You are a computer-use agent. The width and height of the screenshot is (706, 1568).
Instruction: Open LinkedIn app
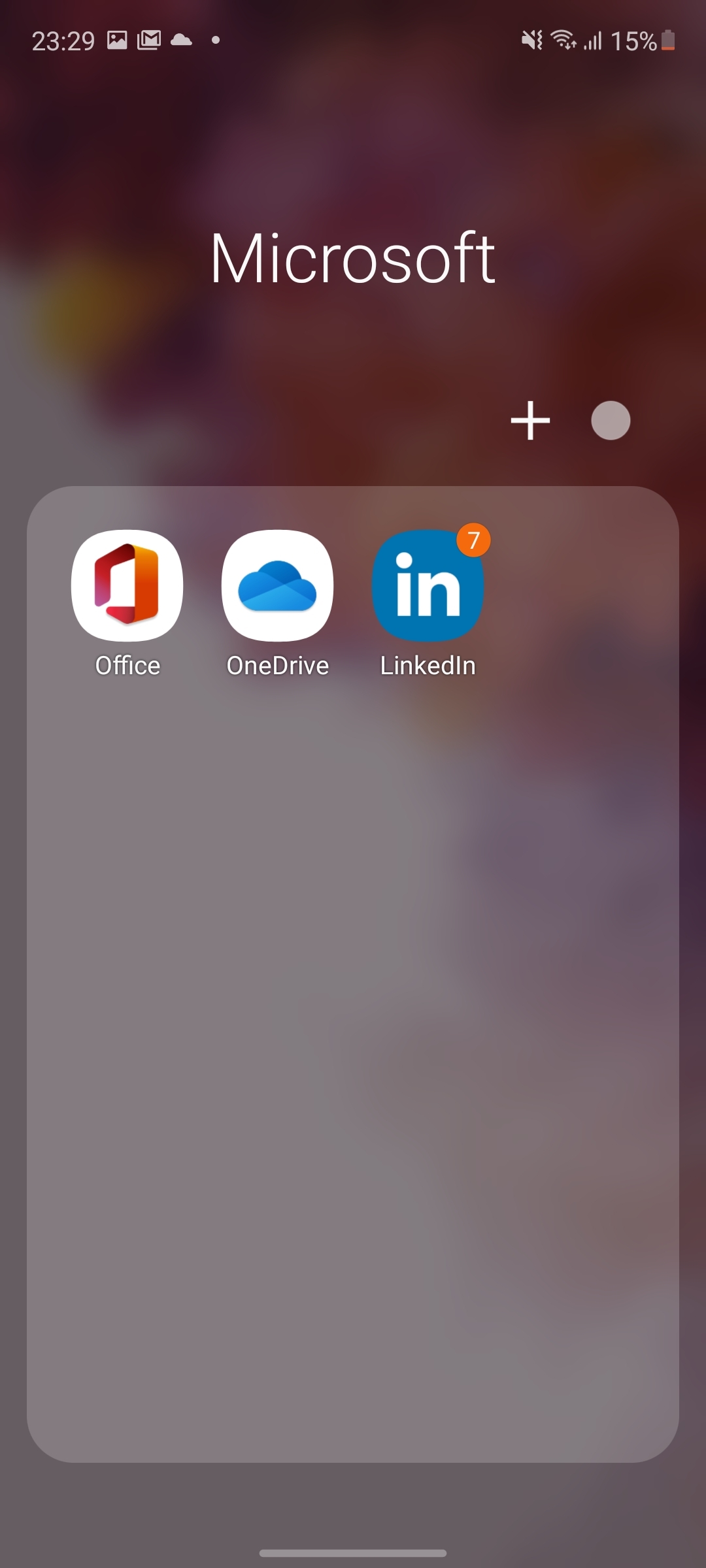coord(428,585)
